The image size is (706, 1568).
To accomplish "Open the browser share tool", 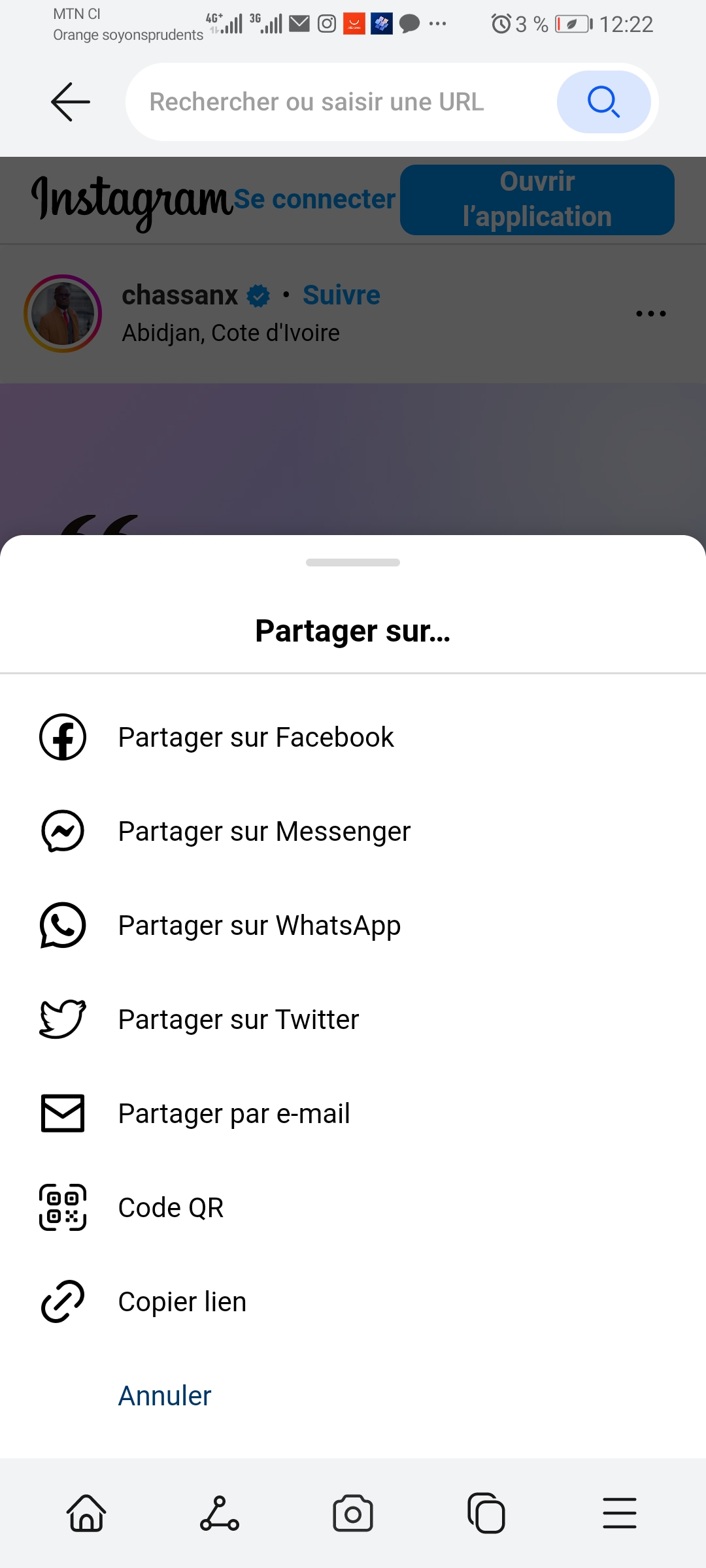I will point(220,1513).
